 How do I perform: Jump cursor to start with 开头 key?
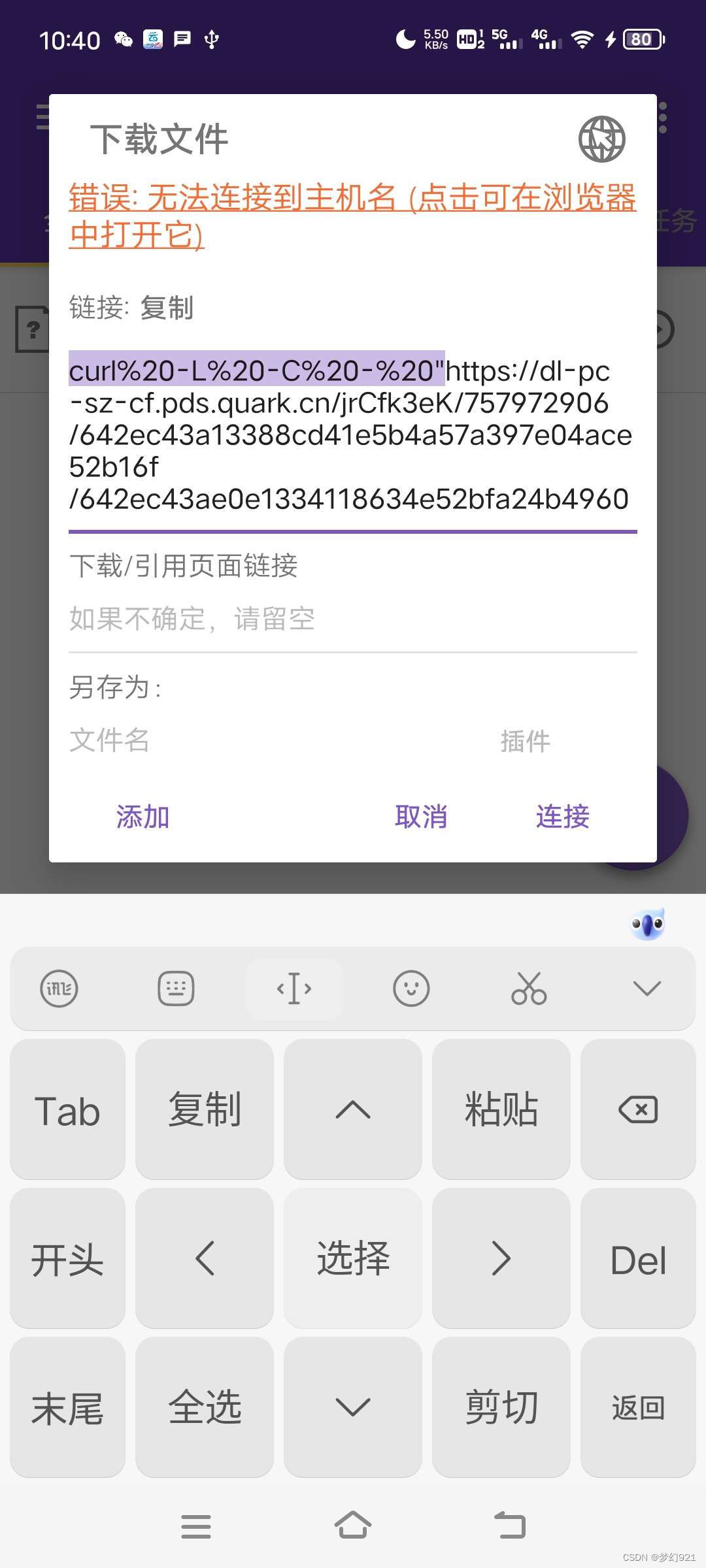[x=67, y=1258]
